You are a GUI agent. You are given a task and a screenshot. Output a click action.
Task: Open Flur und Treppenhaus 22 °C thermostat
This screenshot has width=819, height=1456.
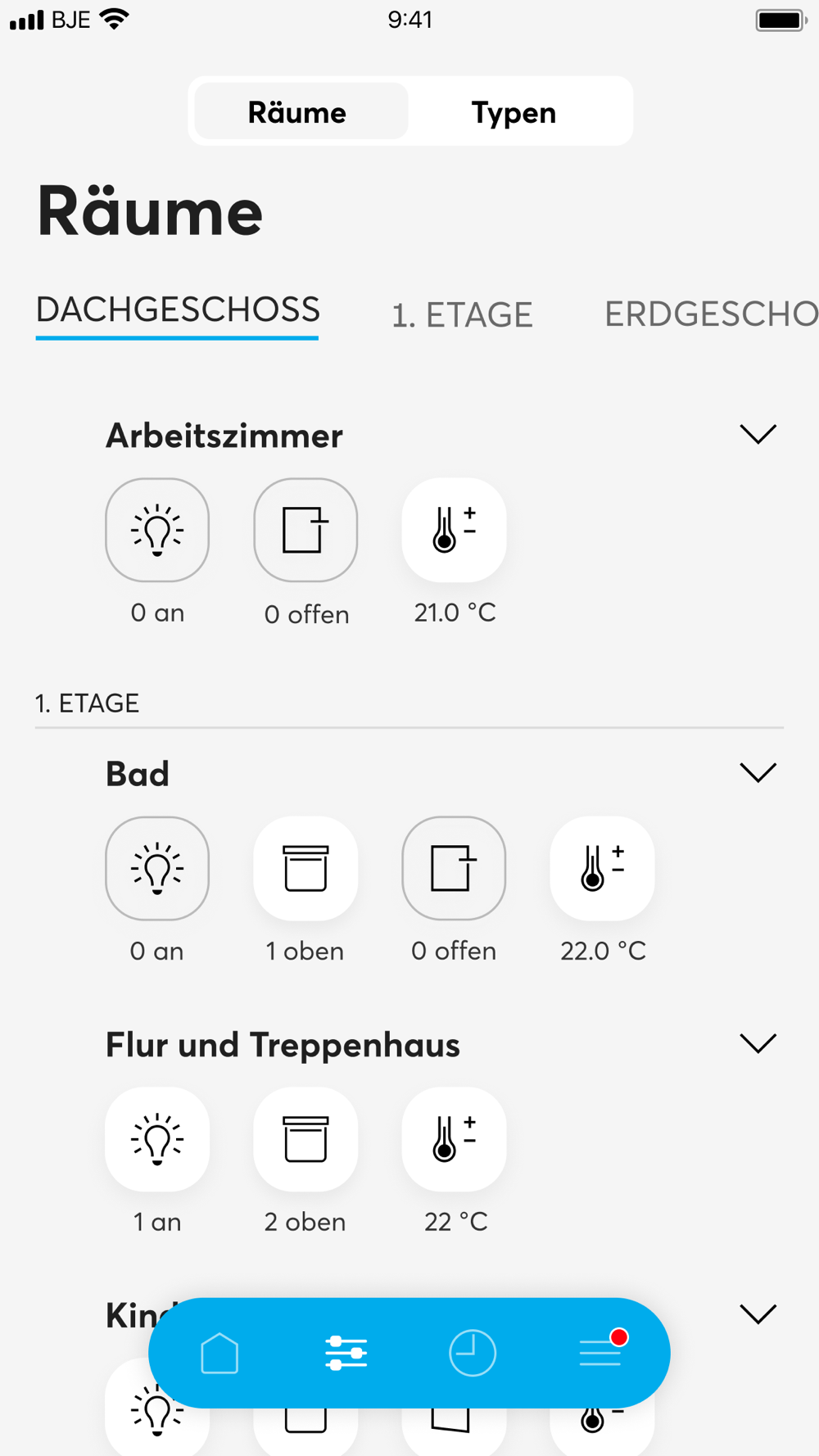(x=454, y=1139)
